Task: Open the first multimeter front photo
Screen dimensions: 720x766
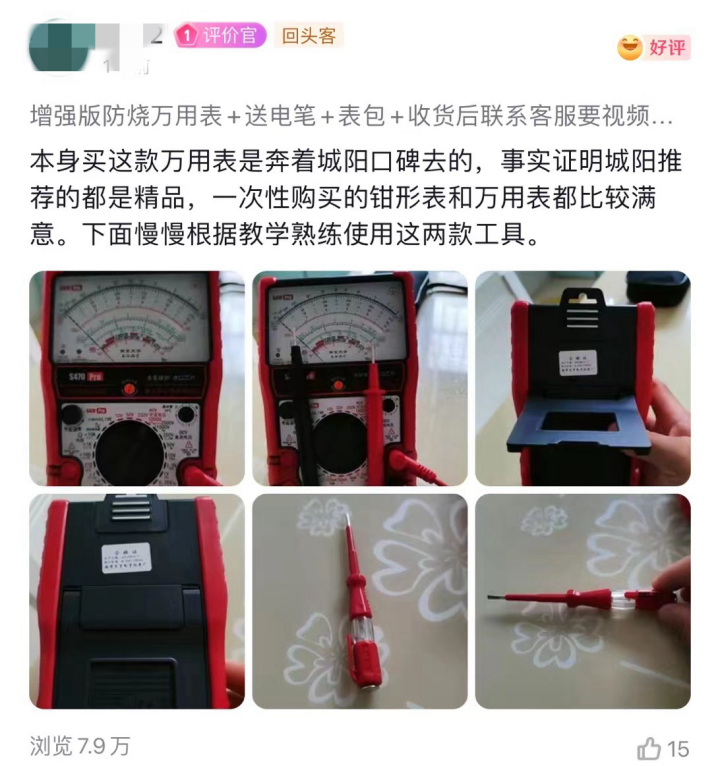Action: tap(137, 379)
